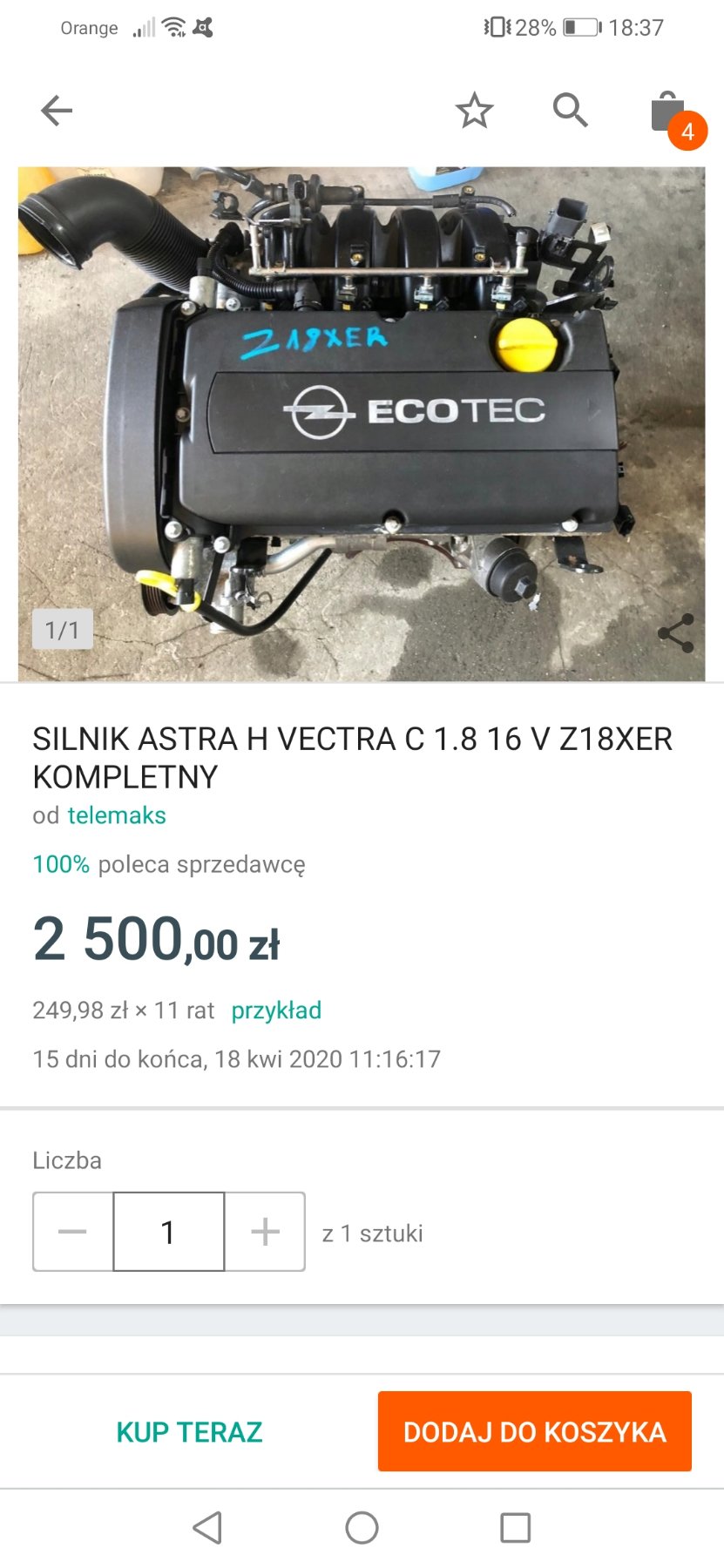Share this engine listing
This screenshot has height=1568, width=724.
point(676,633)
